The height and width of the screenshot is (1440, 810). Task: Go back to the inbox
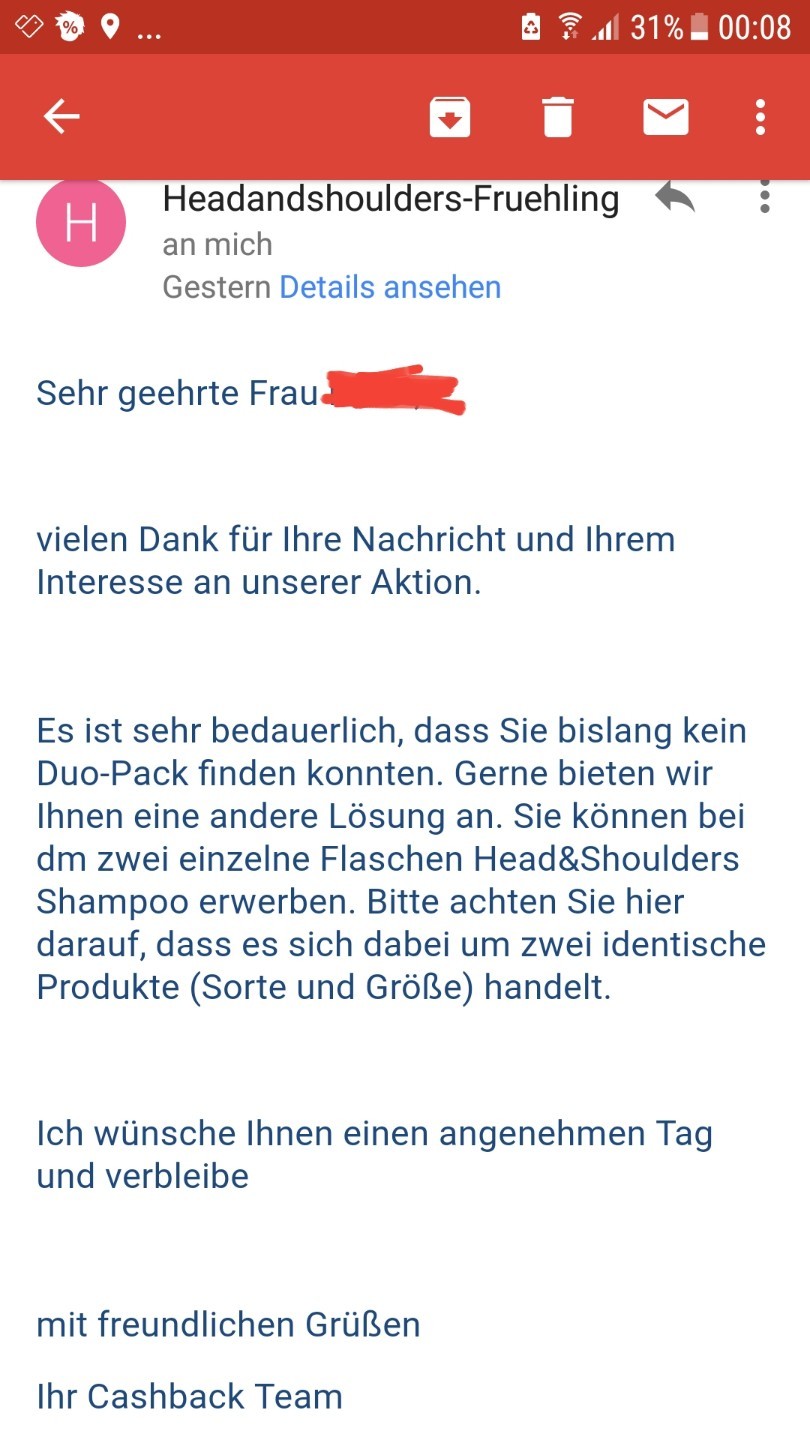pos(62,117)
